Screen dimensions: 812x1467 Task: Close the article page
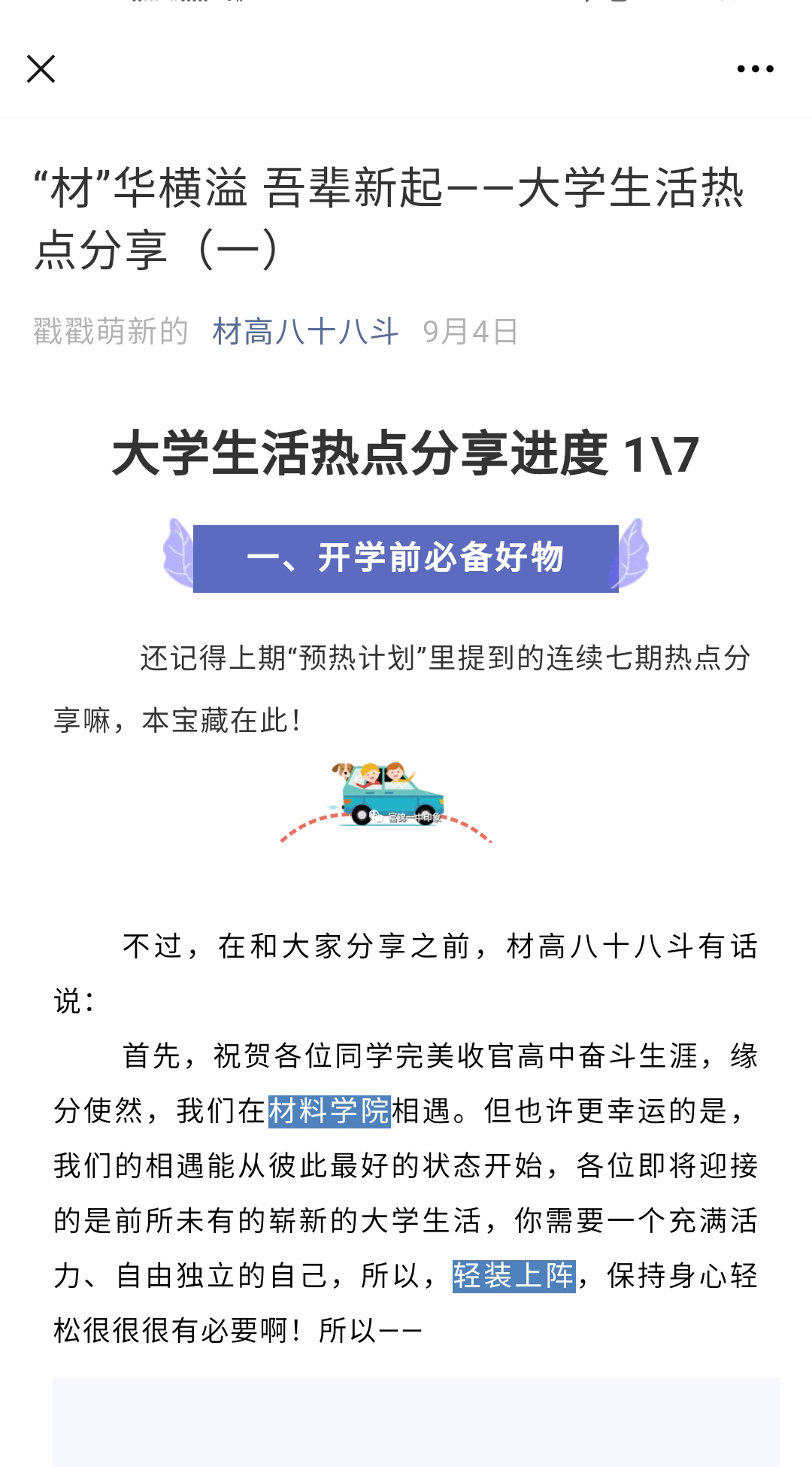[x=41, y=68]
